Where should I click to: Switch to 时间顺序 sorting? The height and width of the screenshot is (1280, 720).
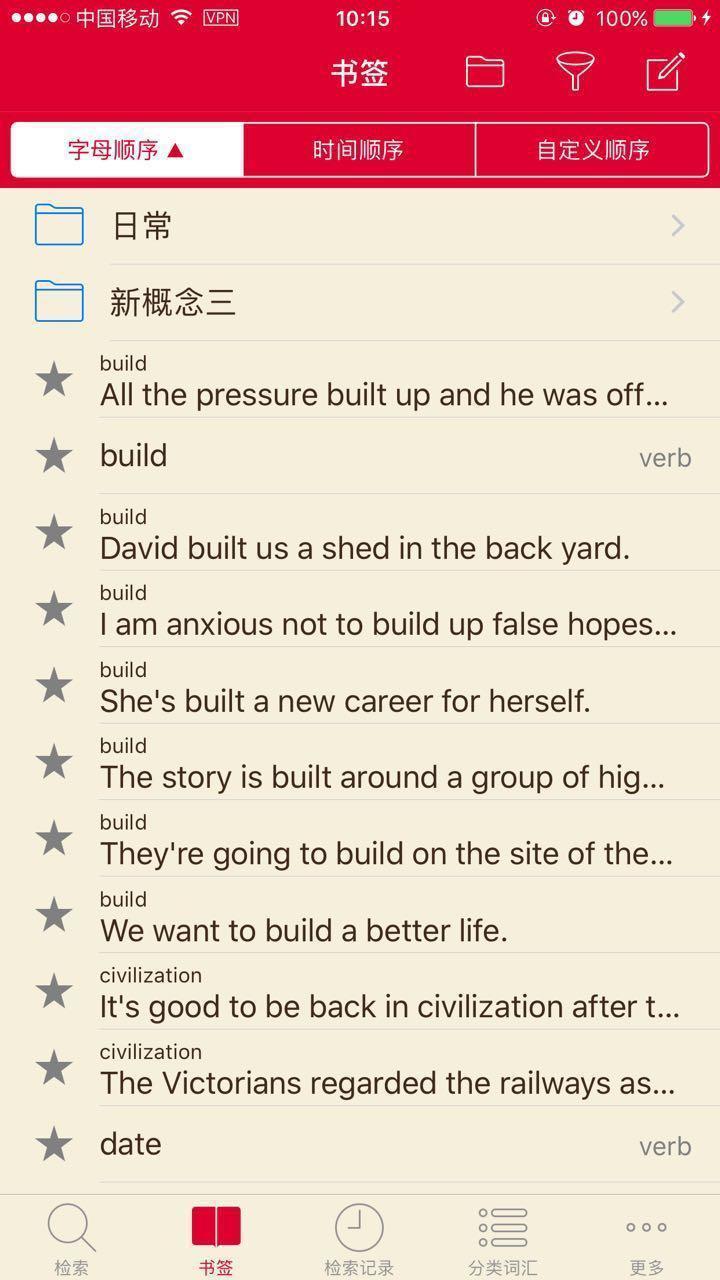[x=358, y=150]
